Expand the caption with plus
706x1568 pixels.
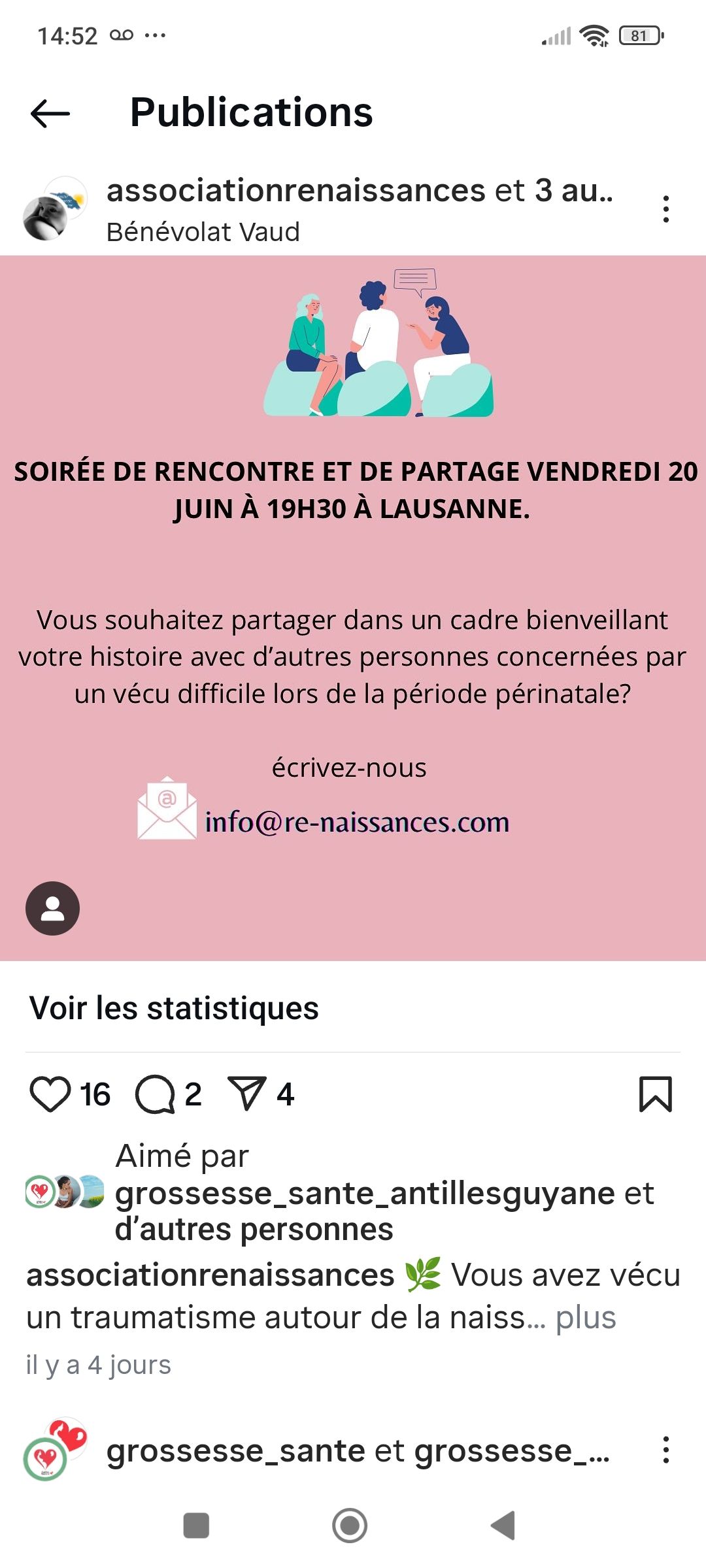click(x=586, y=1318)
